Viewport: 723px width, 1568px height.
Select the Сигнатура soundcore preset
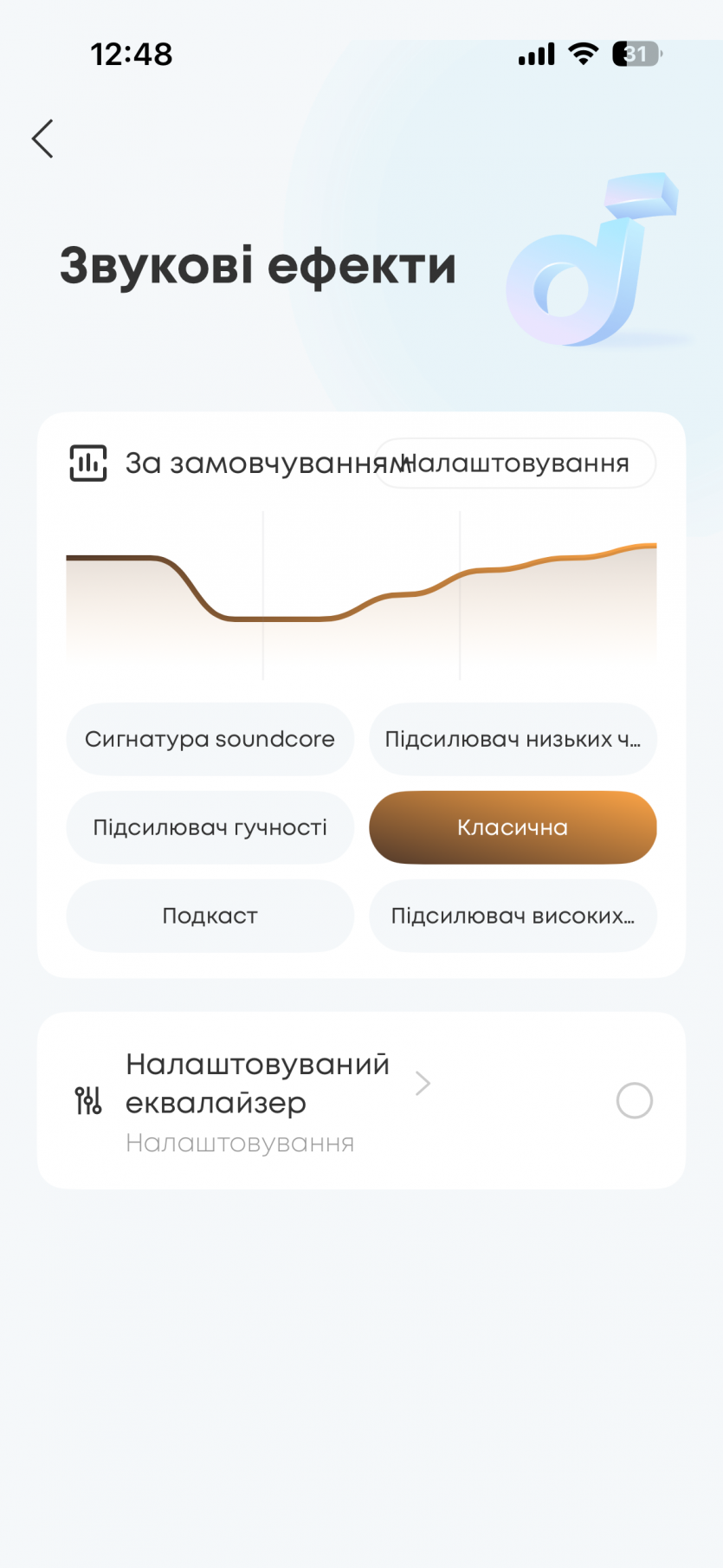click(x=210, y=740)
